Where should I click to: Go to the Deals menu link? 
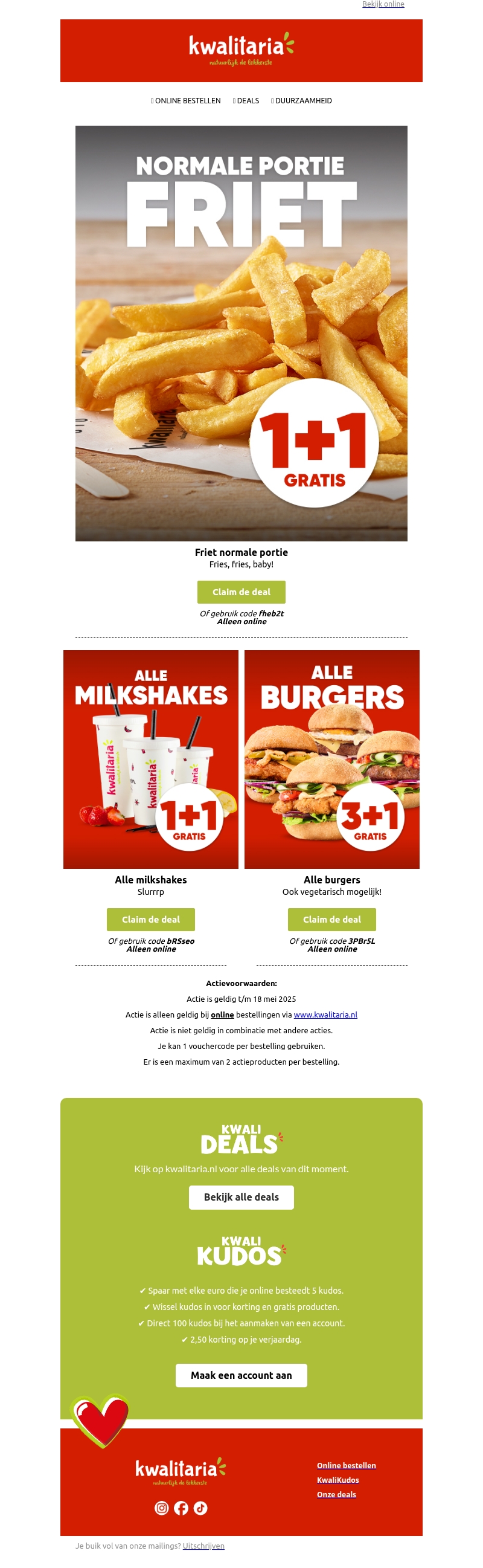(247, 101)
